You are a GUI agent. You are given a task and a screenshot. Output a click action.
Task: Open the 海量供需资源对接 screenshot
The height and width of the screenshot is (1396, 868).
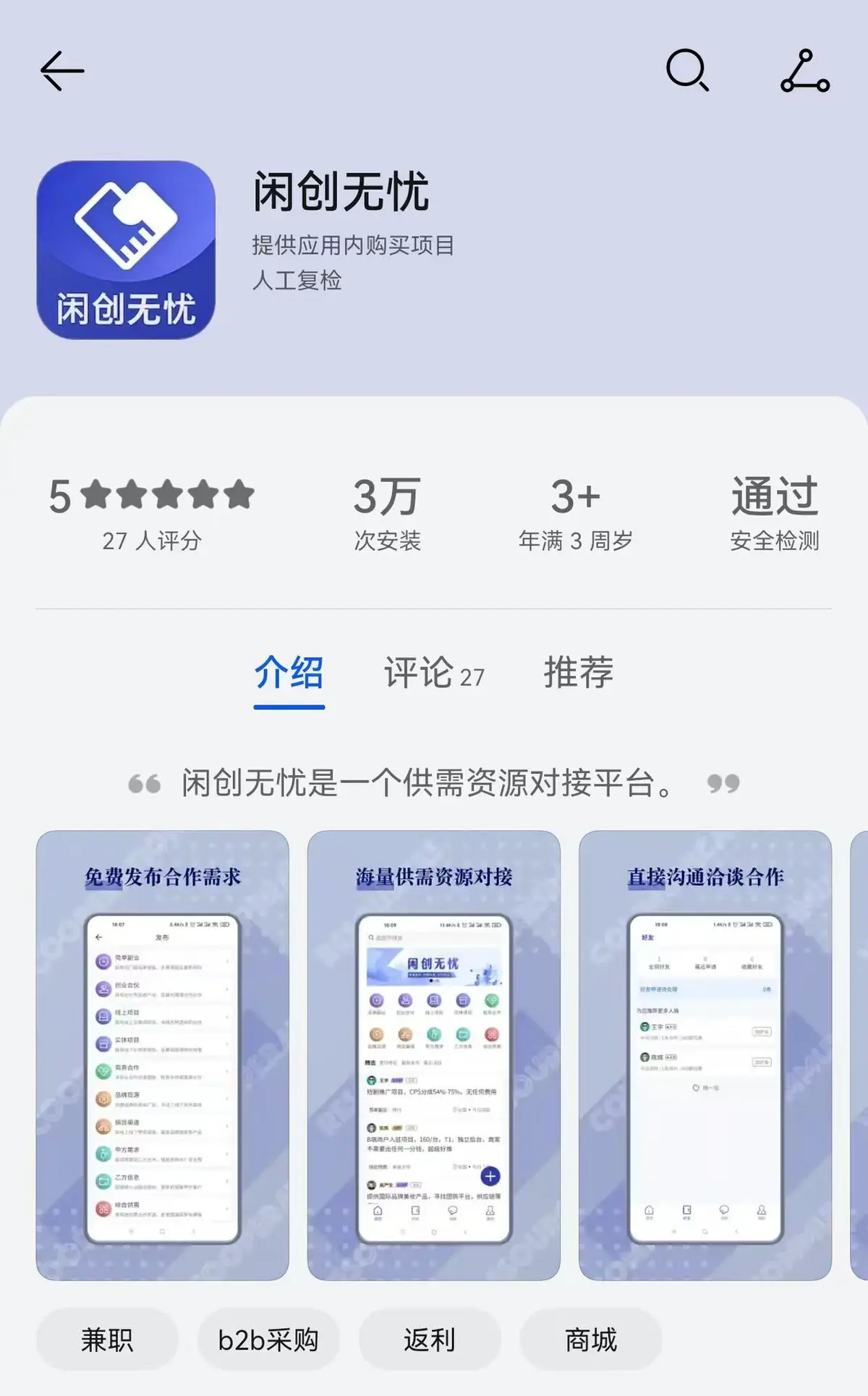[434, 1055]
